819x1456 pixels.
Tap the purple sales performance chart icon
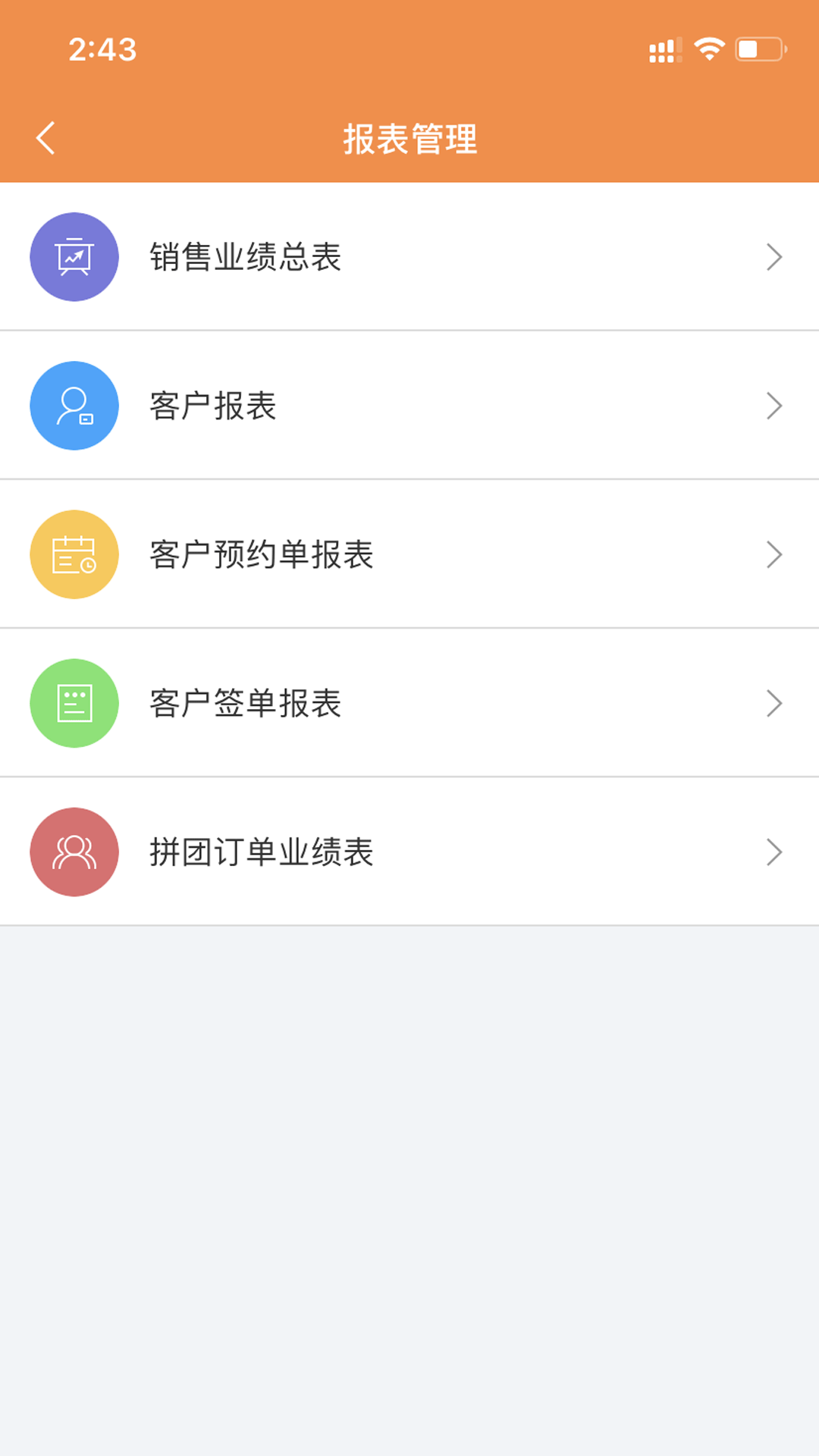74,256
